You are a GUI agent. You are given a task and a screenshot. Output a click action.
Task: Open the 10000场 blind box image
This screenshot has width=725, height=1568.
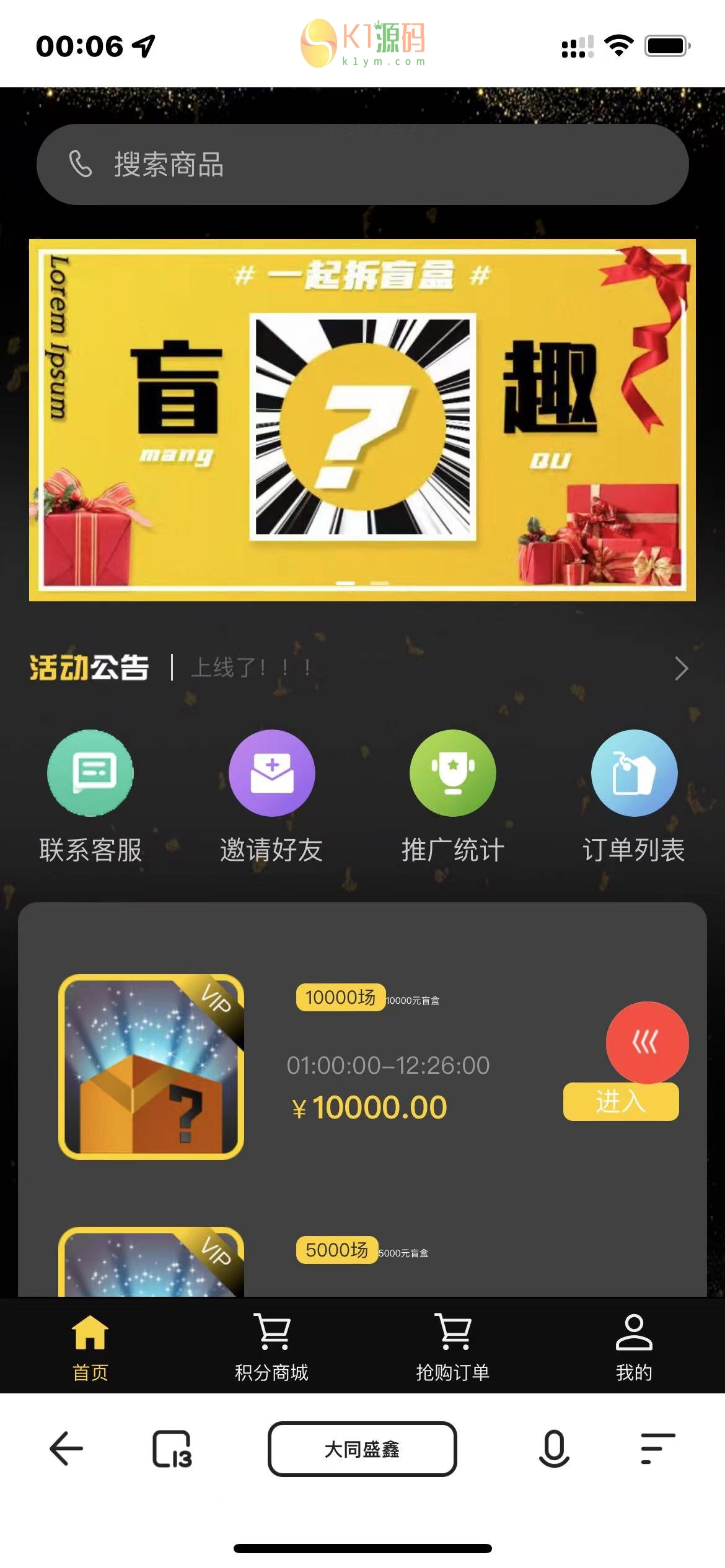(x=151, y=1066)
